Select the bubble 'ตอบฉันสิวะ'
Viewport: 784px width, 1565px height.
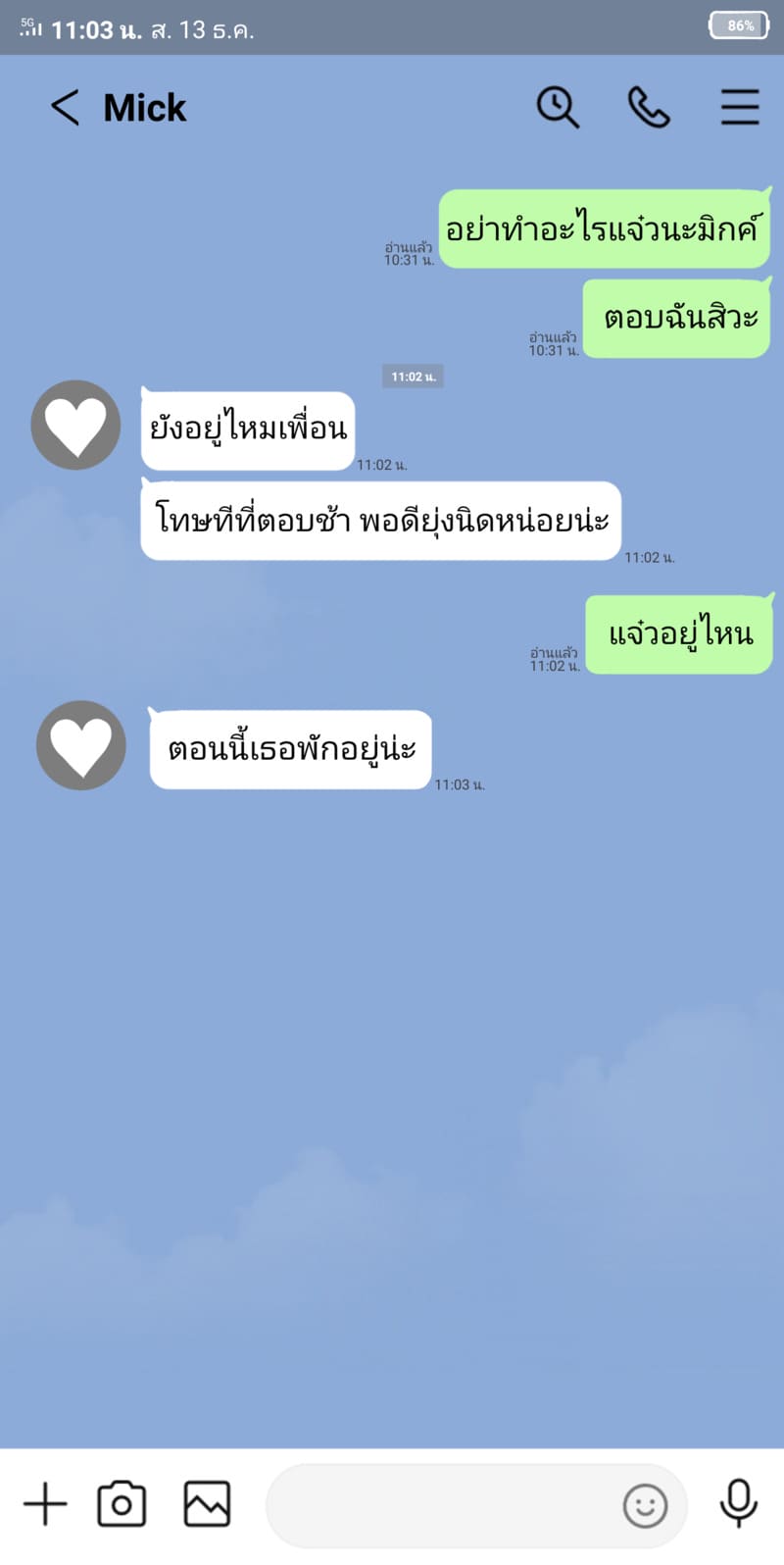[x=676, y=318]
